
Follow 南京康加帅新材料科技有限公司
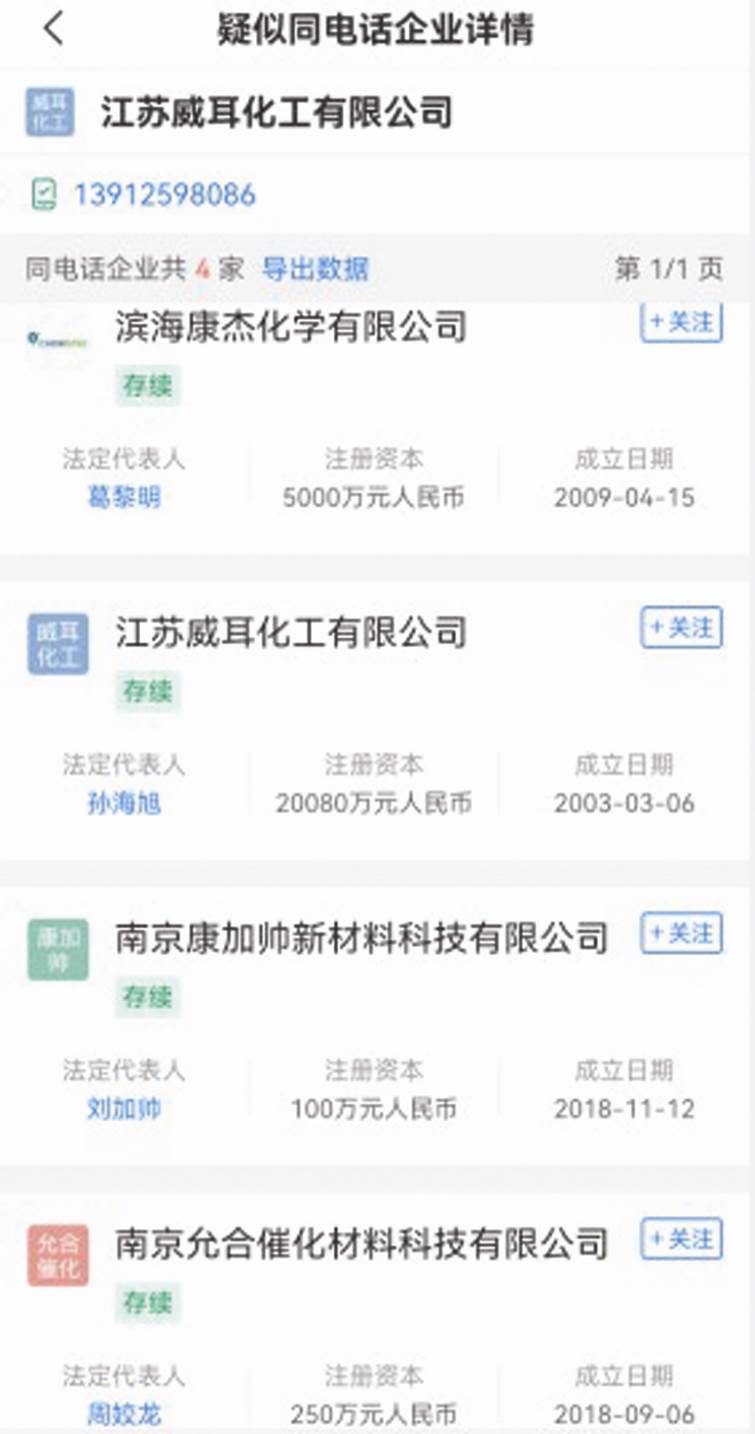pyautogui.click(x=681, y=934)
